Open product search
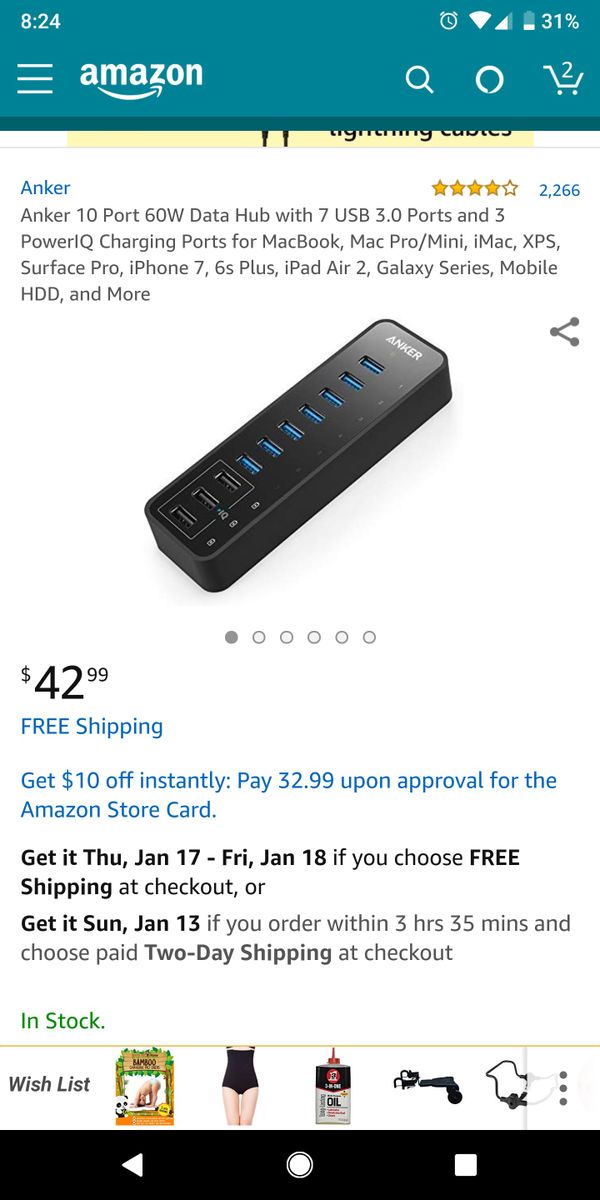The image size is (600, 1200). (420, 79)
